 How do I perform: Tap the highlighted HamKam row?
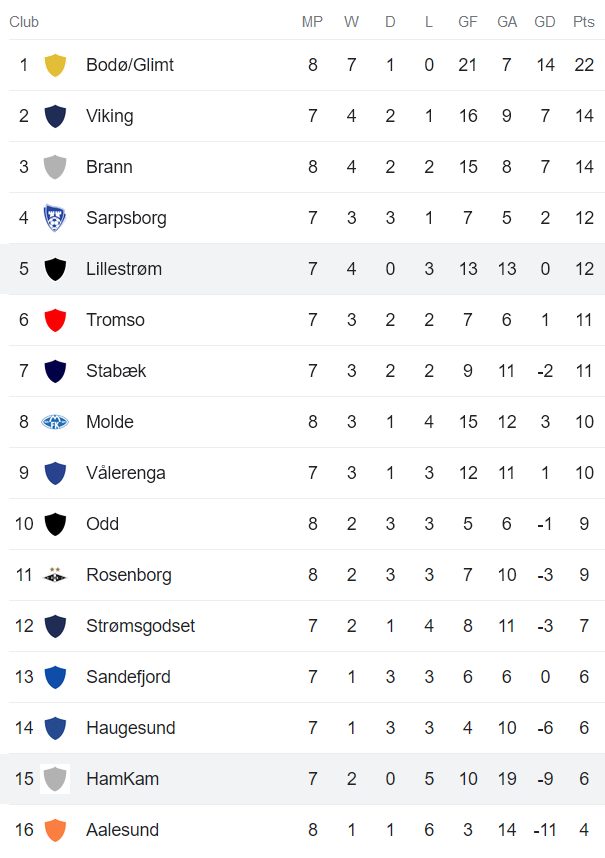[x=122, y=779]
